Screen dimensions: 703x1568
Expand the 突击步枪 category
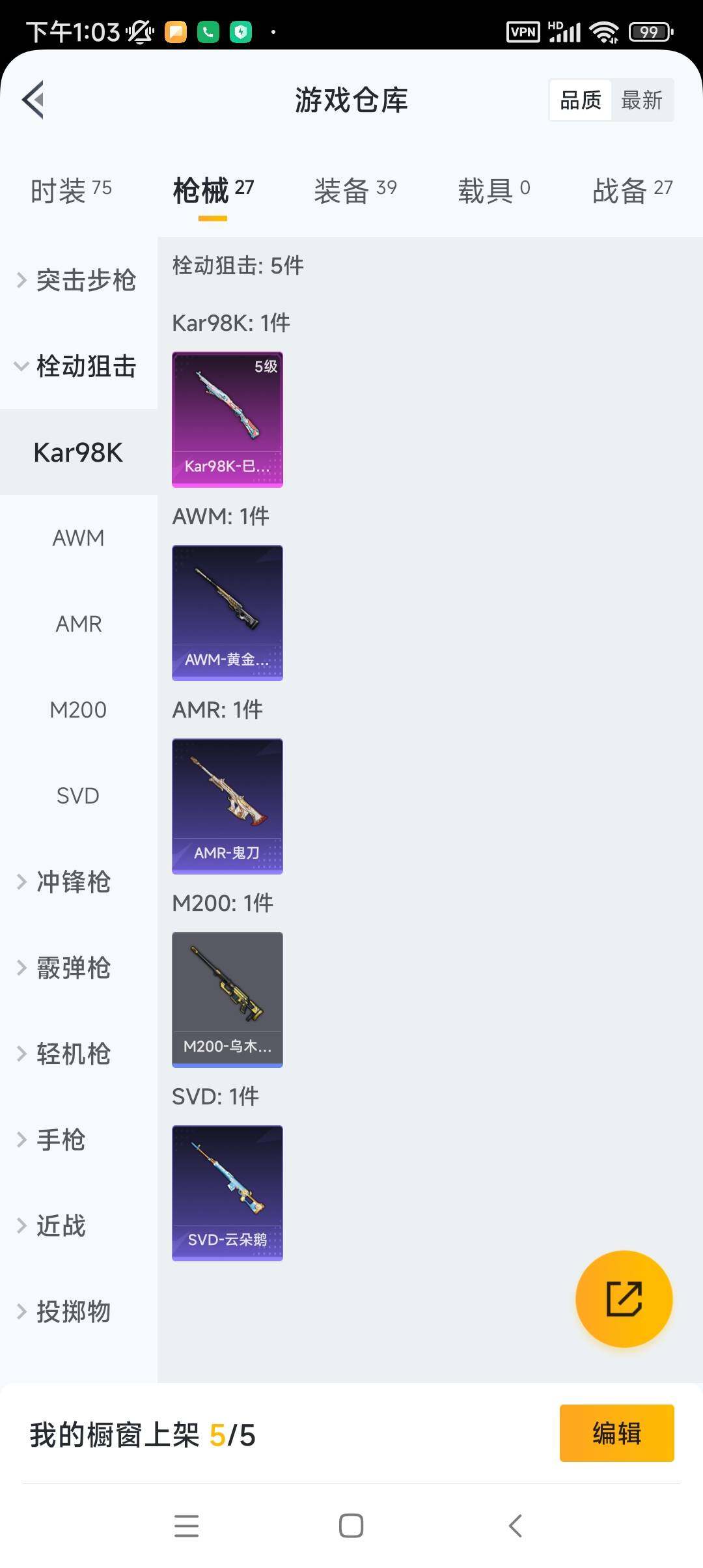(78, 280)
